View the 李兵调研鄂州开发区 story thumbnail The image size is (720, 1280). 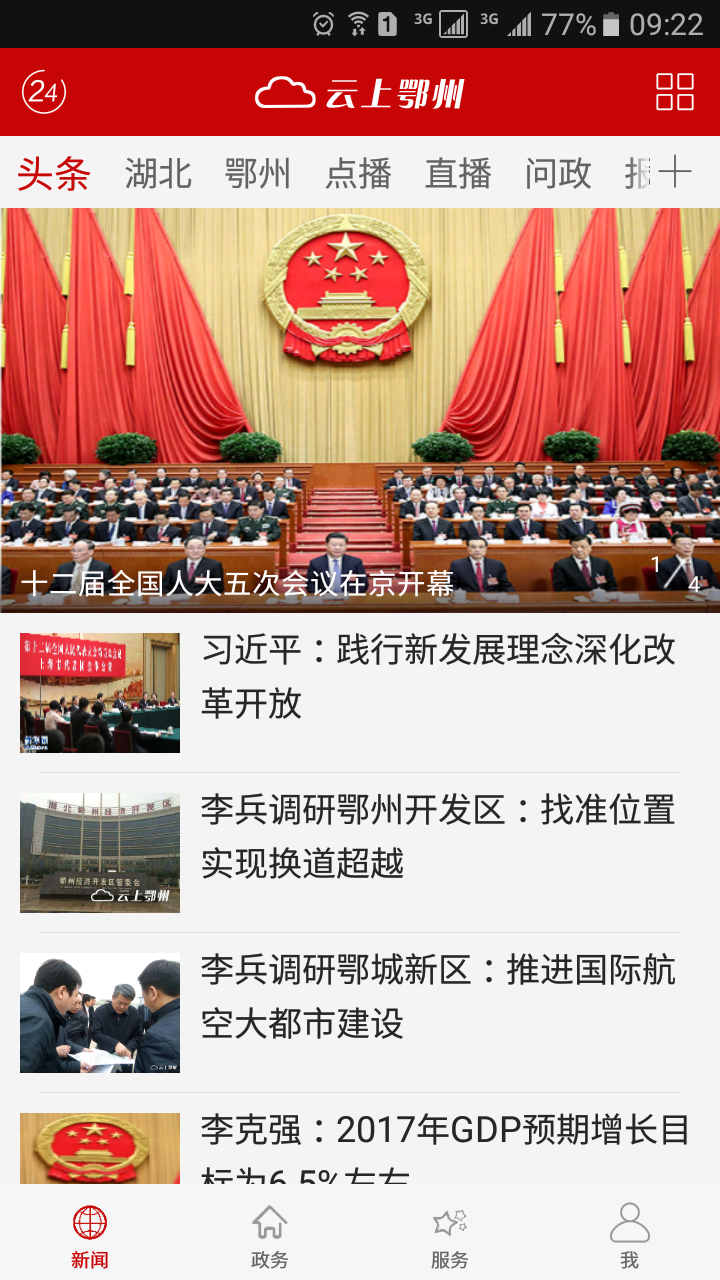(98, 852)
